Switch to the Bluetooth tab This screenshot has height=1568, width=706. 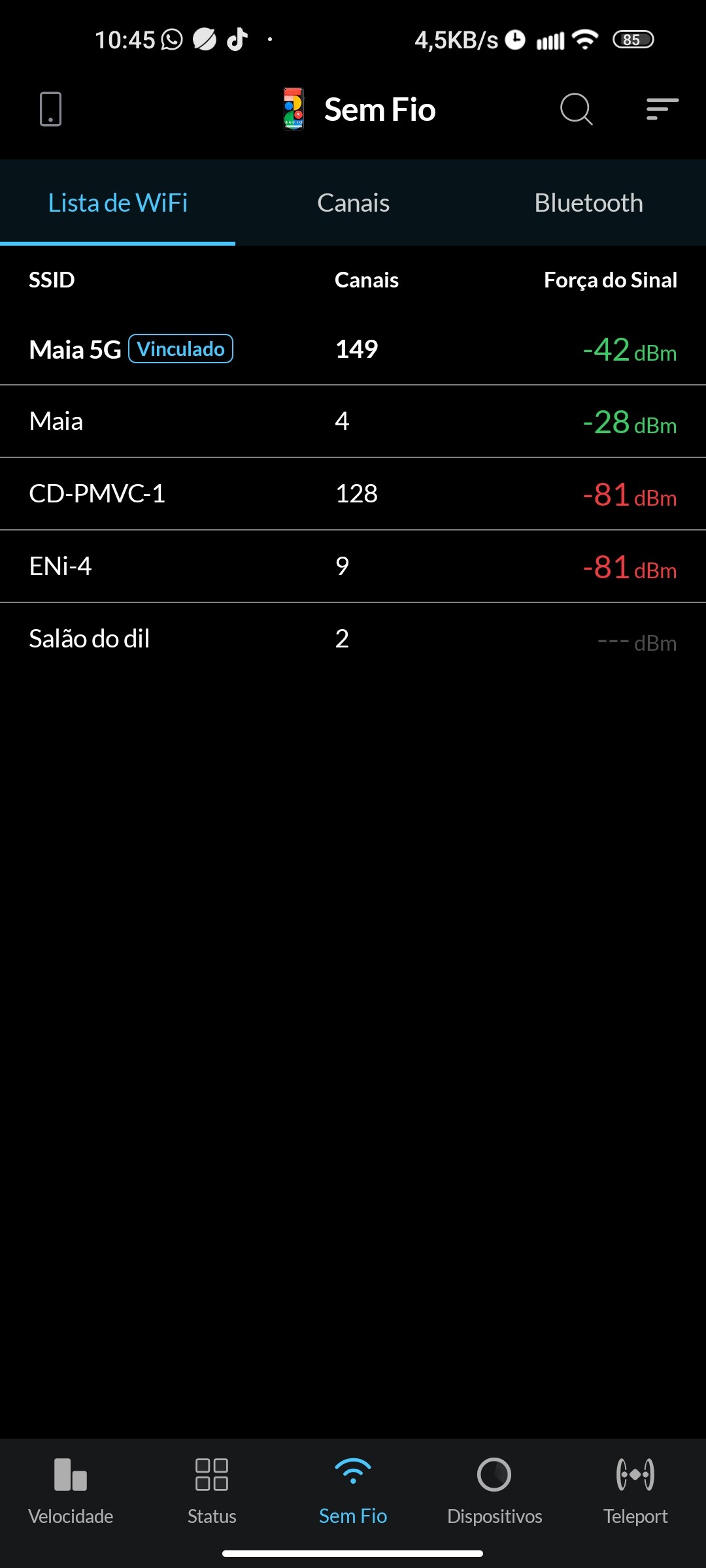coord(588,203)
